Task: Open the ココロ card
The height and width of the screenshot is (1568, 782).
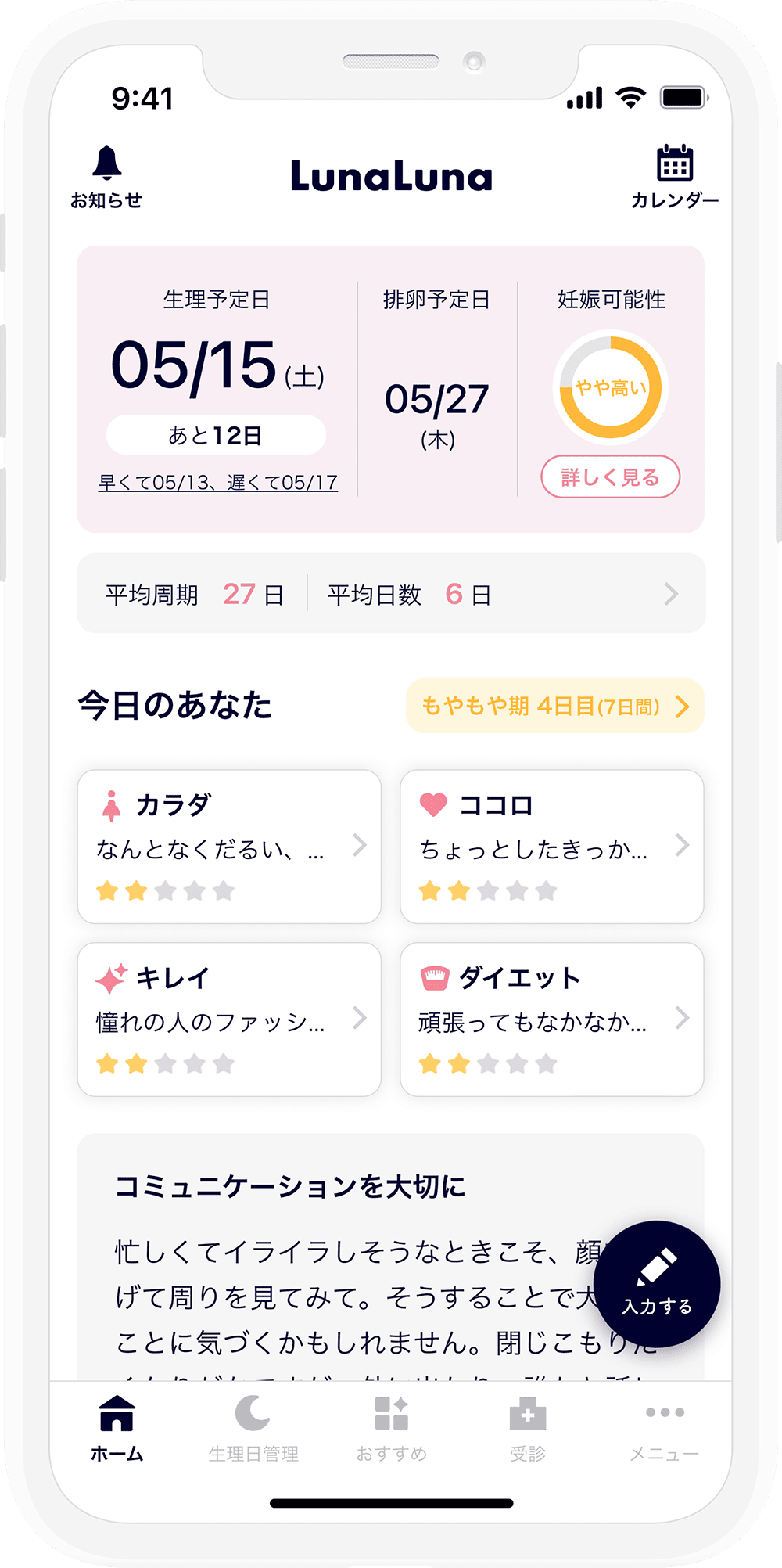Action: pos(552,847)
